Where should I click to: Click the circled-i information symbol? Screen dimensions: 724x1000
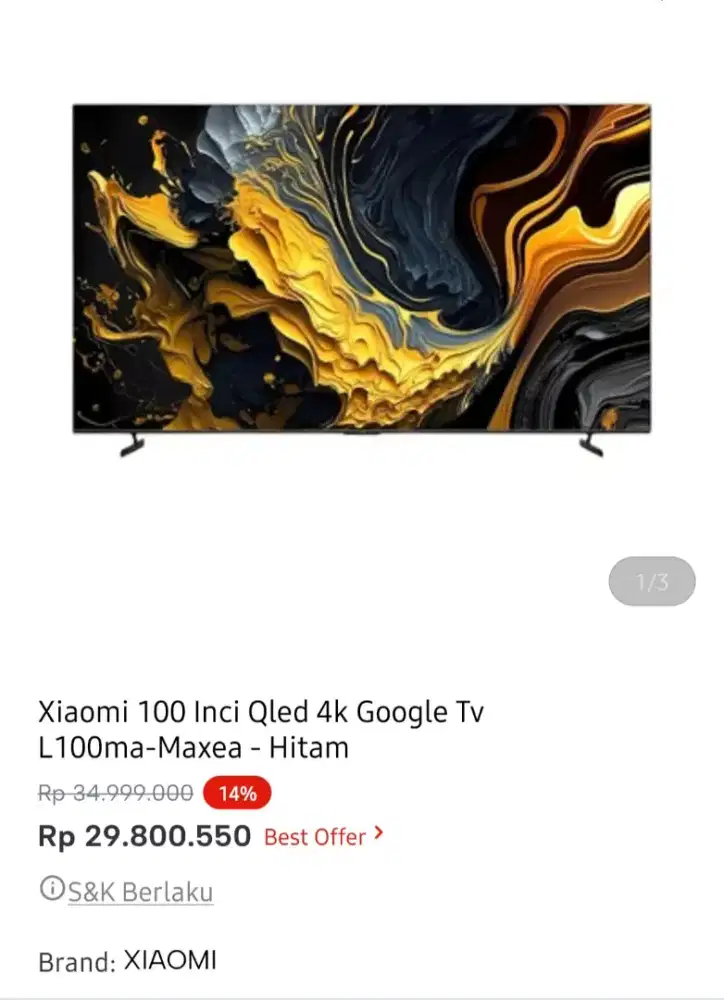[52, 888]
